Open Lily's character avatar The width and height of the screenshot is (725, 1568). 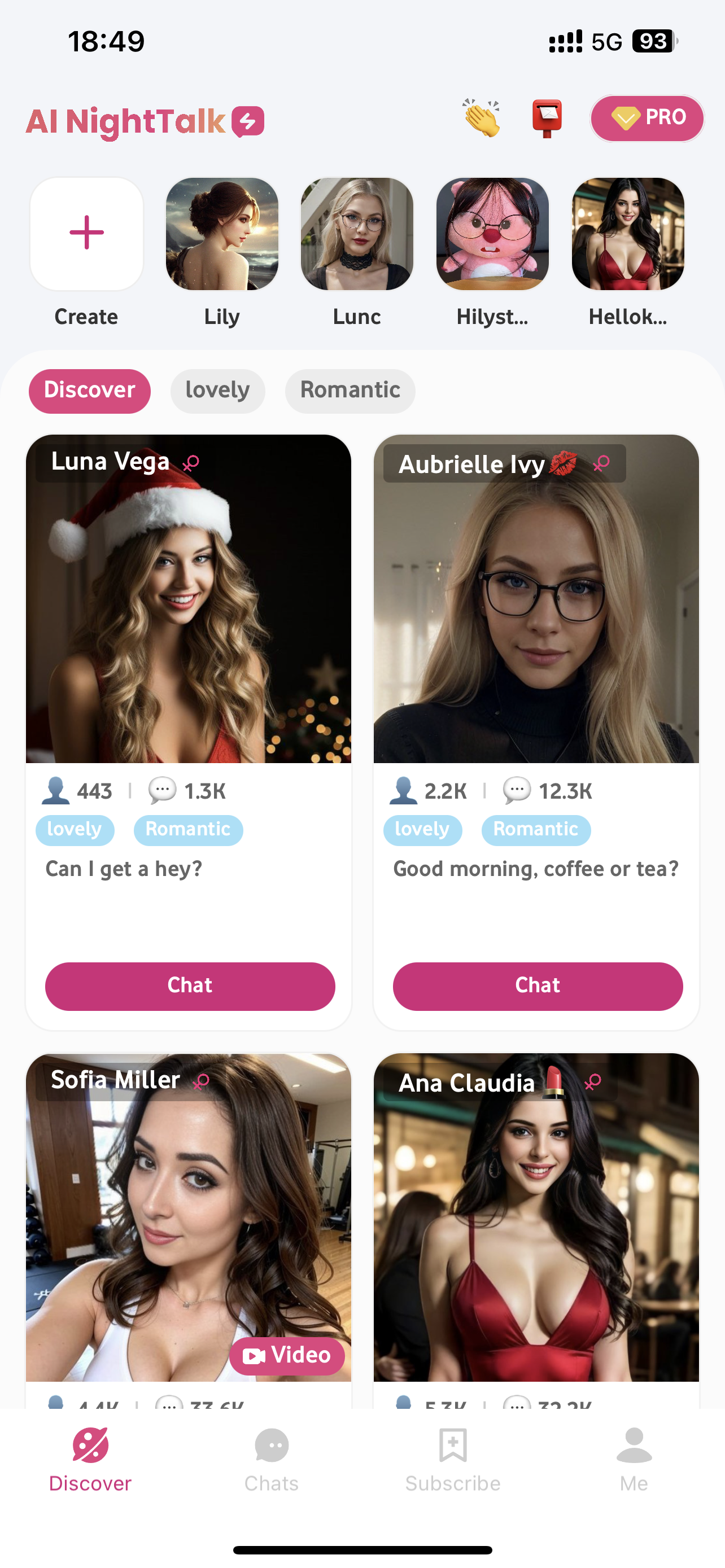[222, 234]
